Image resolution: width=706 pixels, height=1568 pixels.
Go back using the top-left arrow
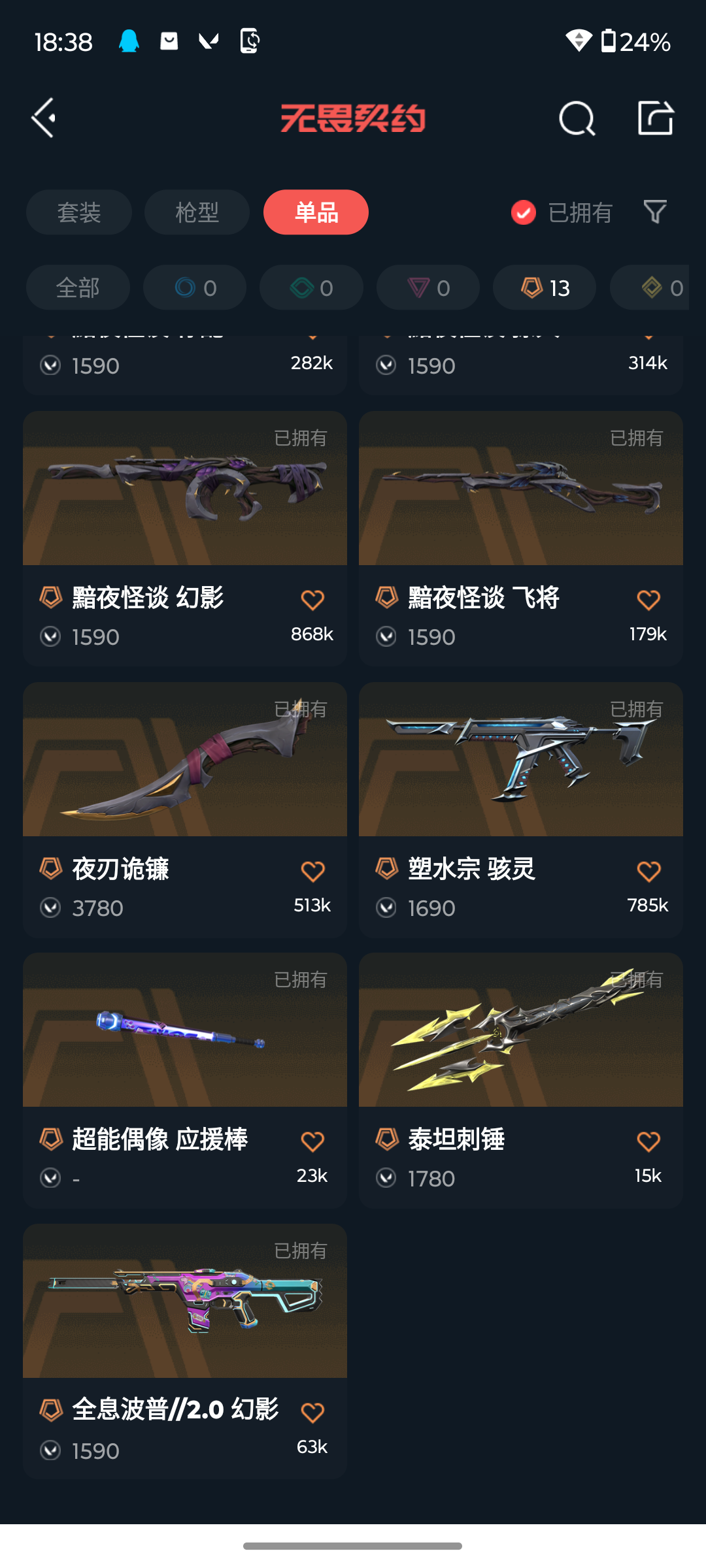point(44,118)
